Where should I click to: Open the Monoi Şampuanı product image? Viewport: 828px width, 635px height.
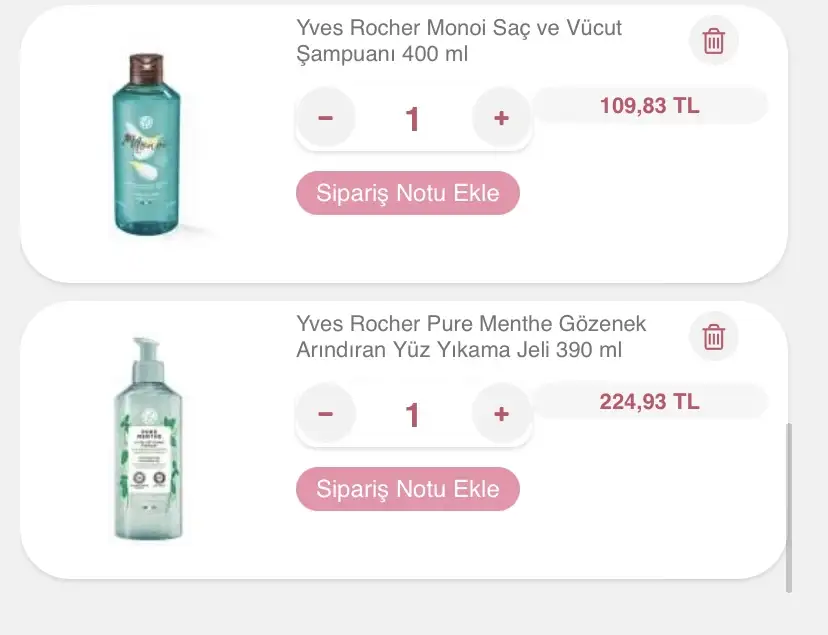tap(148, 144)
